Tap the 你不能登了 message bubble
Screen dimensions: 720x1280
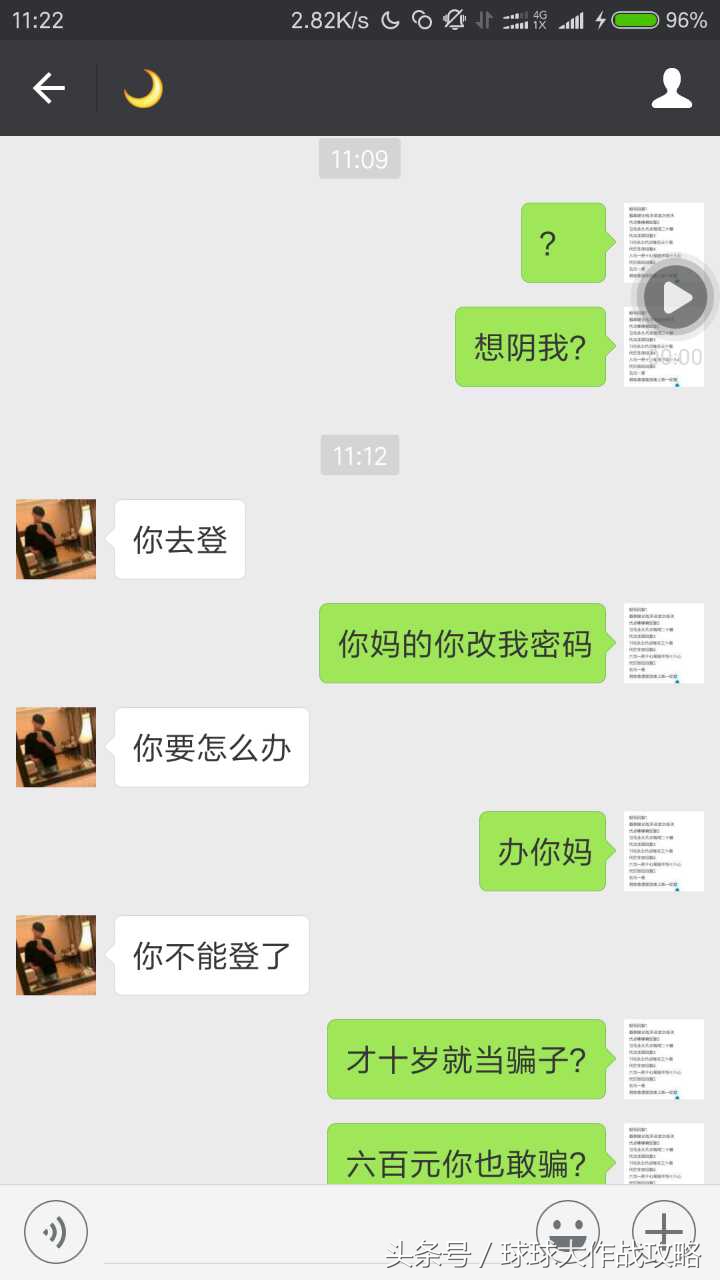[x=210, y=955]
